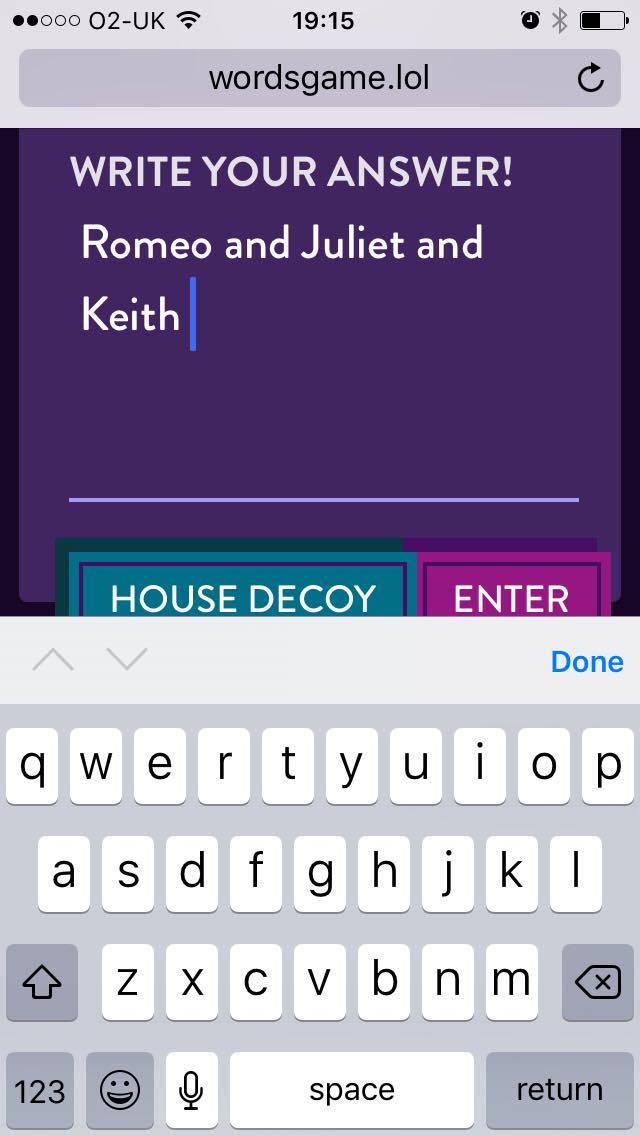
Task: Dismiss keyboard with Done
Action: coord(586,661)
